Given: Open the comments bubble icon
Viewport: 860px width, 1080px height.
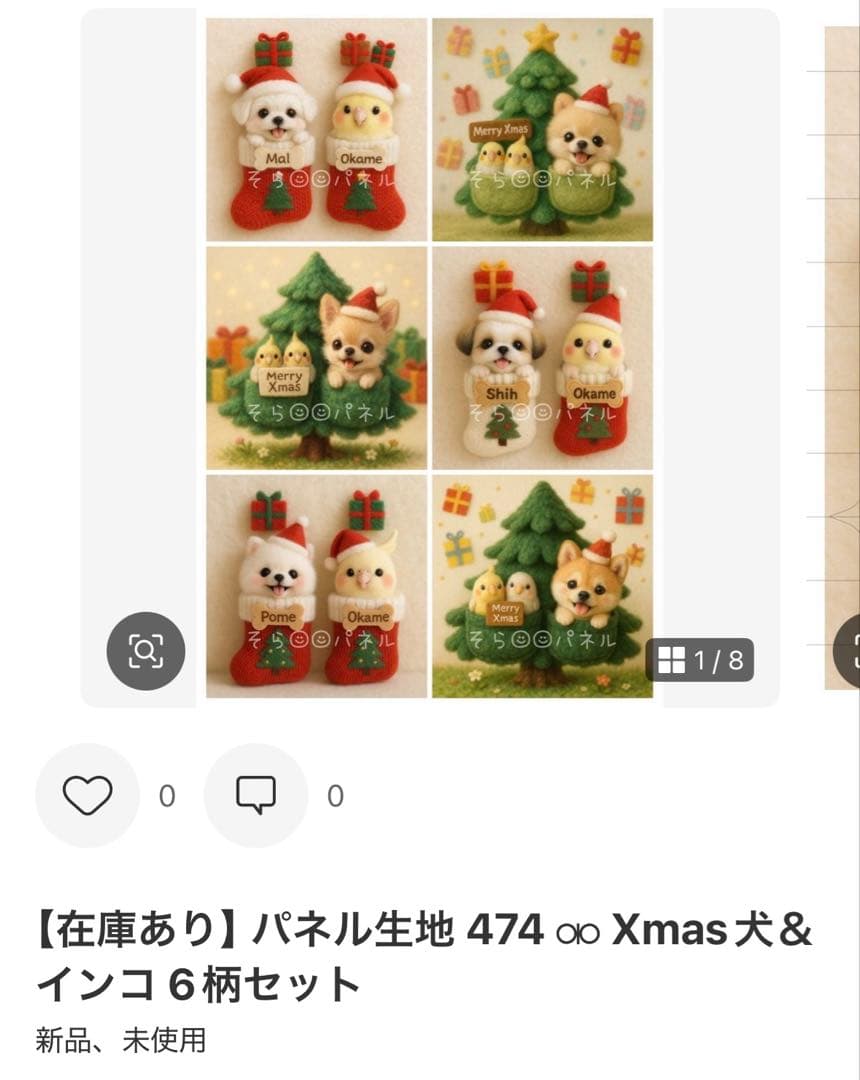Looking at the screenshot, I should (255, 796).
